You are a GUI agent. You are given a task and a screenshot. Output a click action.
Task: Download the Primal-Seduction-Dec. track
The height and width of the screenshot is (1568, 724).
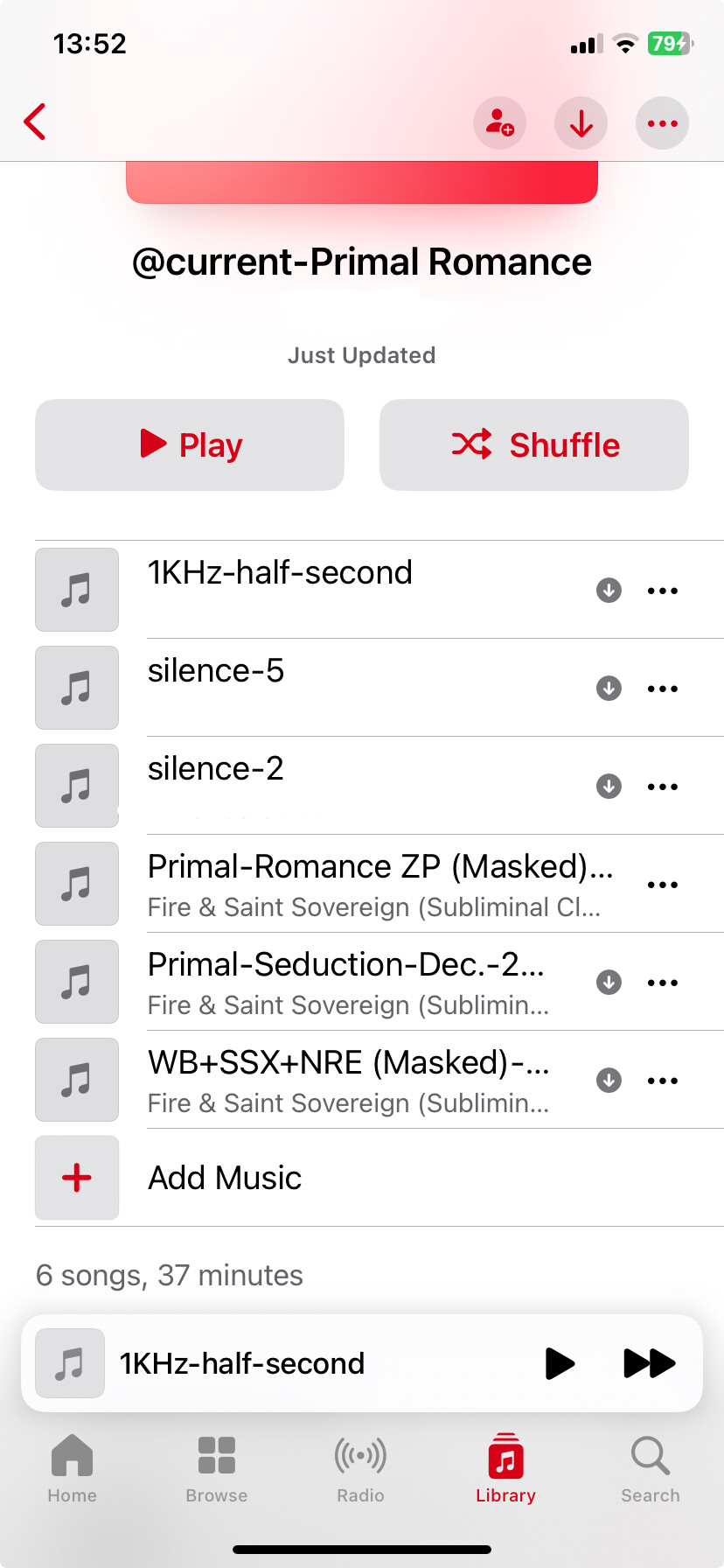(609, 983)
